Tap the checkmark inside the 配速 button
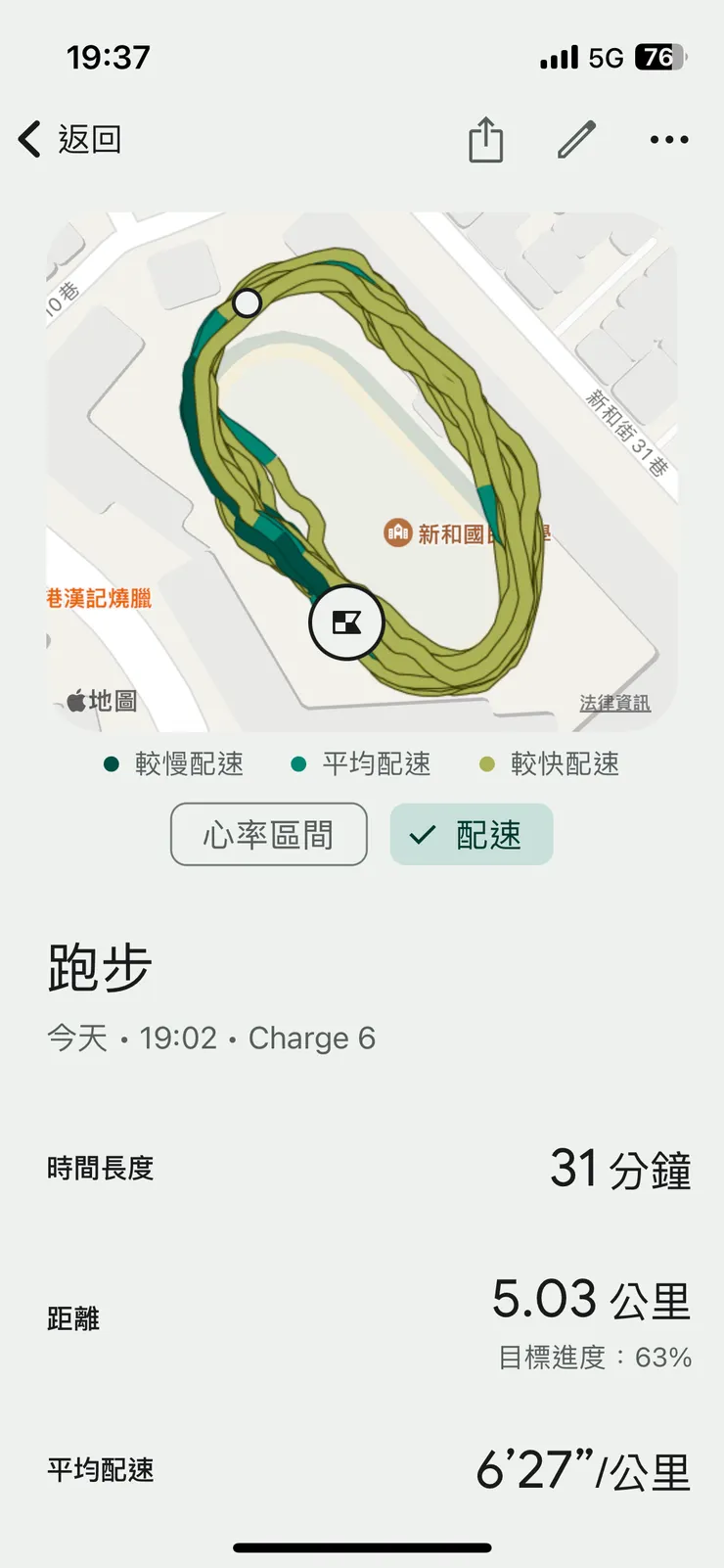 [x=423, y=834]
